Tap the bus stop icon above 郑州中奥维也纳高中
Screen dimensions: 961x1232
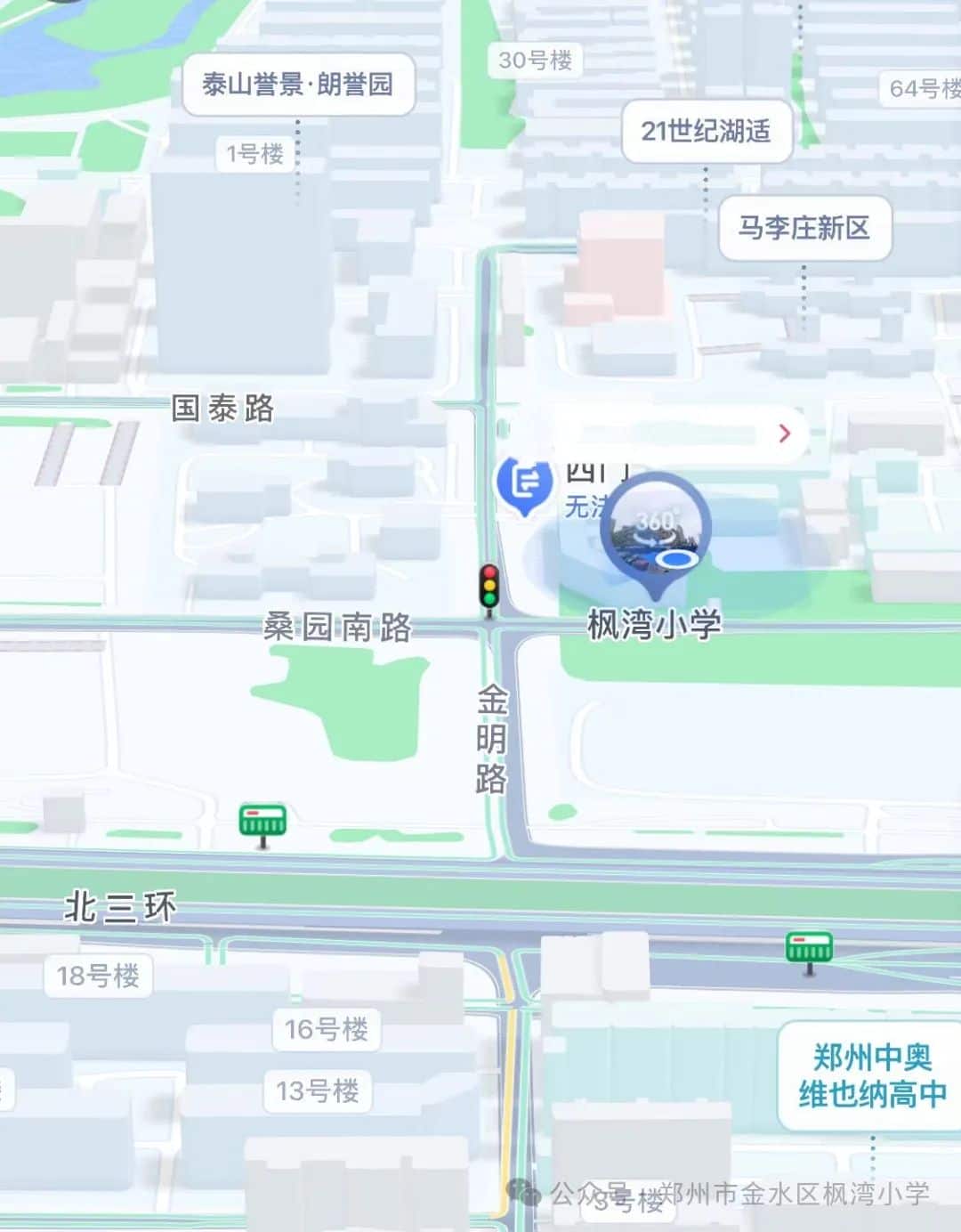(809, 949)
